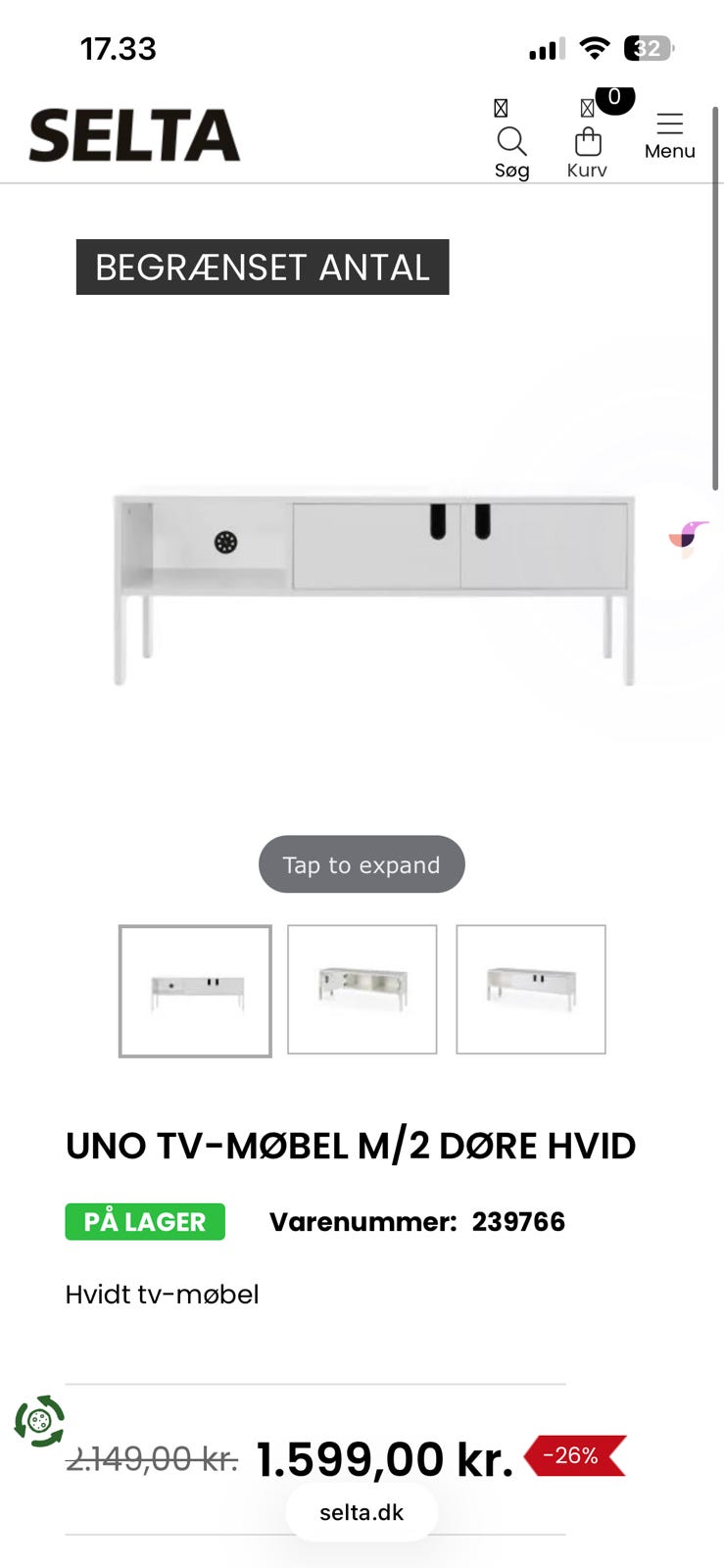Tap the BEGRÆNSET ANTAL banner
Image resolution: width=724 pixels, height=1568 pixels.
(262, 268)
